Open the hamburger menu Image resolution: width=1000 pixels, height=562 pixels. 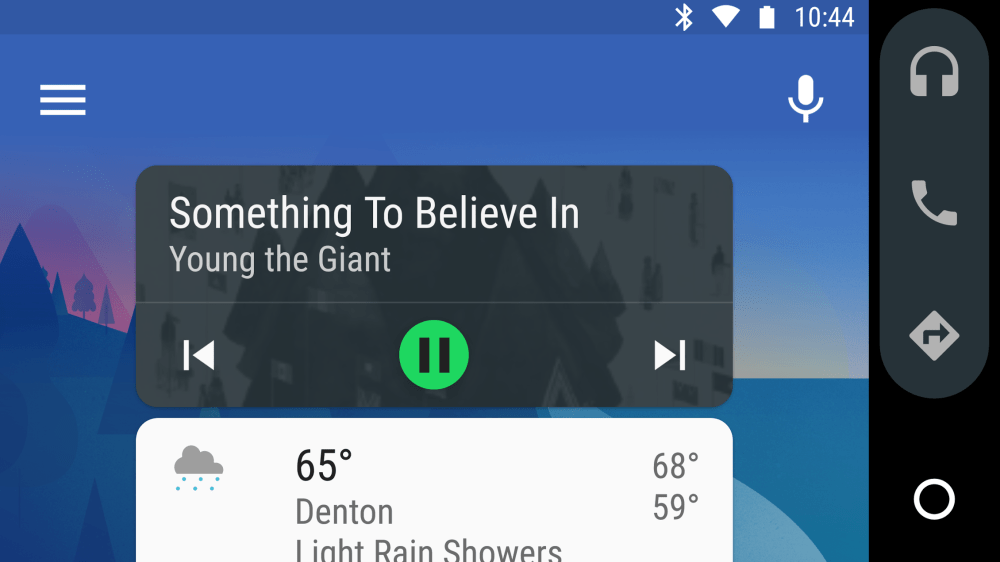(x=63, y=100)
